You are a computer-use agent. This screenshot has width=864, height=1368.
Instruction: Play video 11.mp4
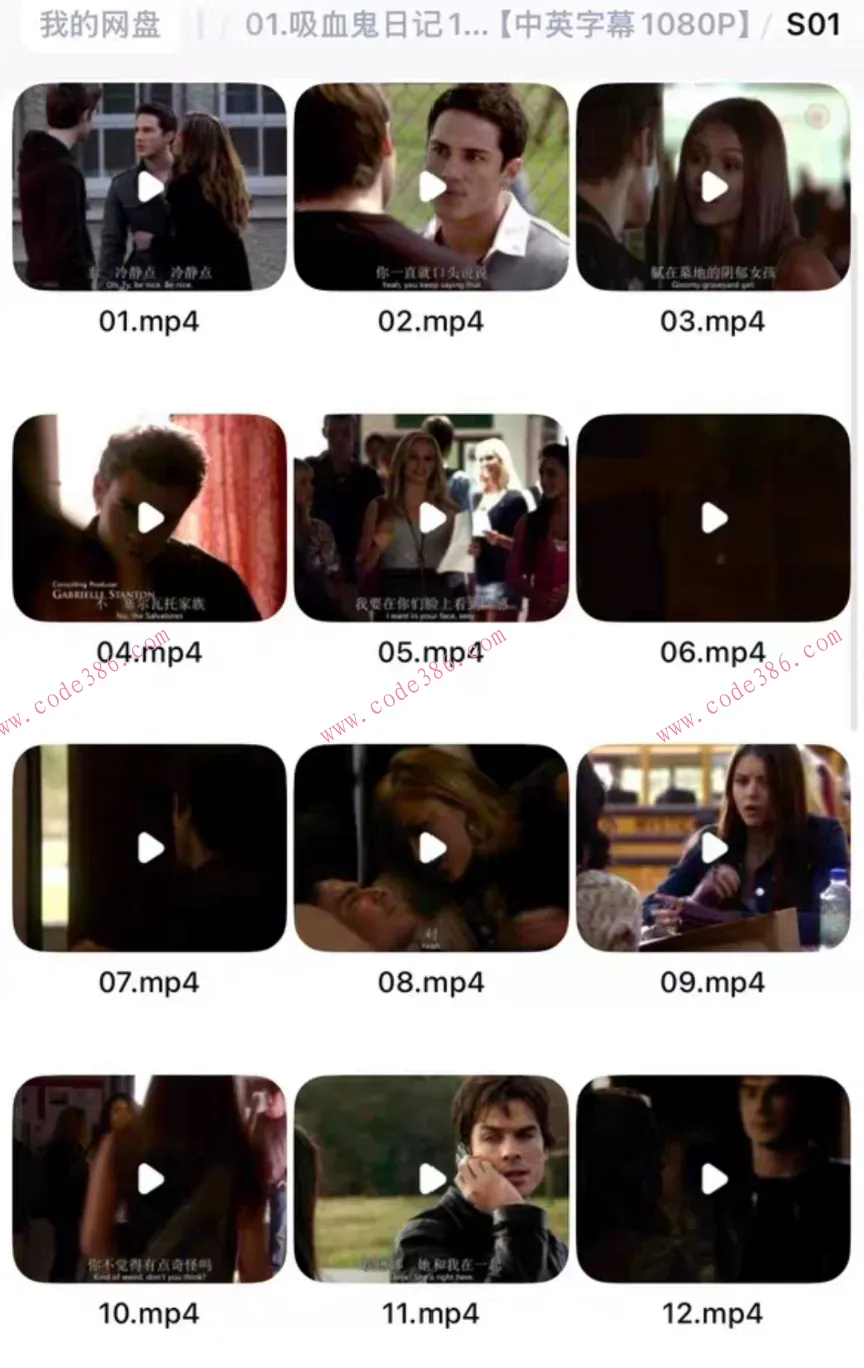click(x=431, y=1179)
